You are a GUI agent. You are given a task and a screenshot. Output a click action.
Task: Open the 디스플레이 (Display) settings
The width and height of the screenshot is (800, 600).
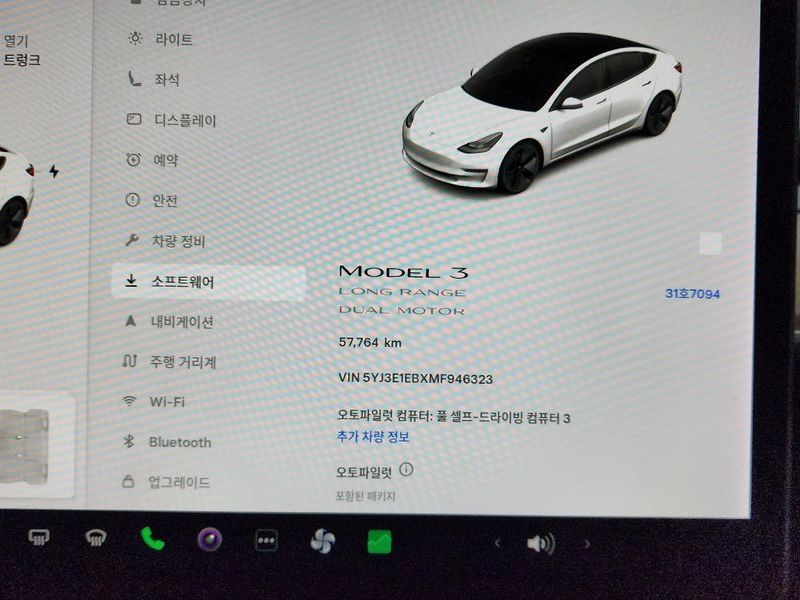pyautogui.click(x=184, y=120)
